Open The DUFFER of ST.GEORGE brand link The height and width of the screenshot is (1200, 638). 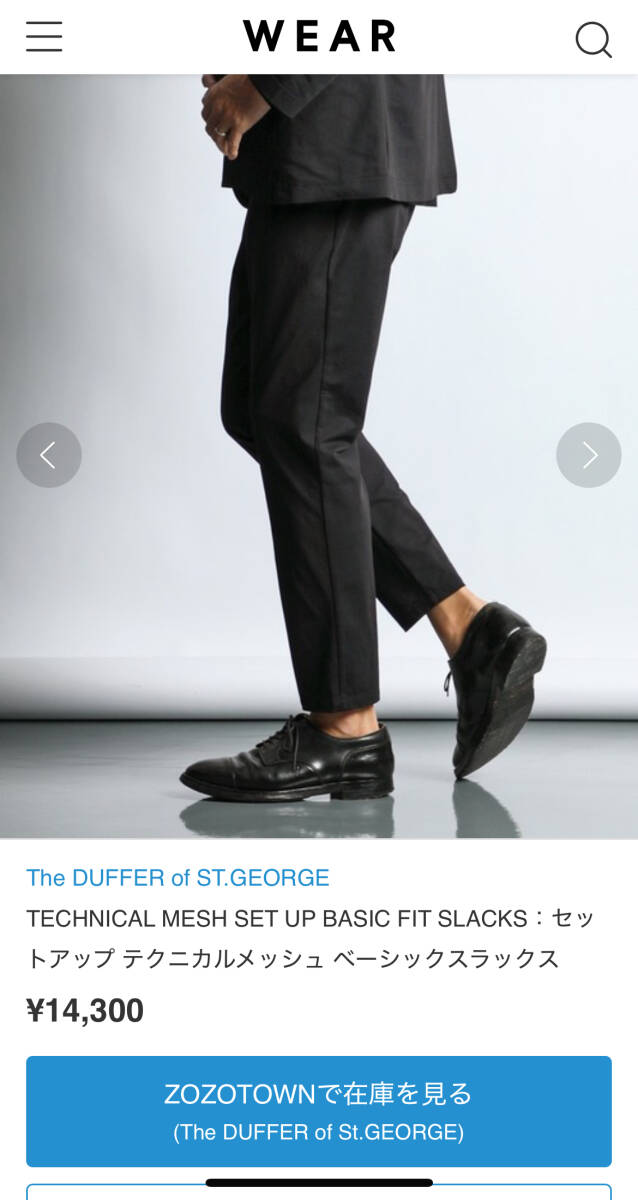[x=178, y=878]
